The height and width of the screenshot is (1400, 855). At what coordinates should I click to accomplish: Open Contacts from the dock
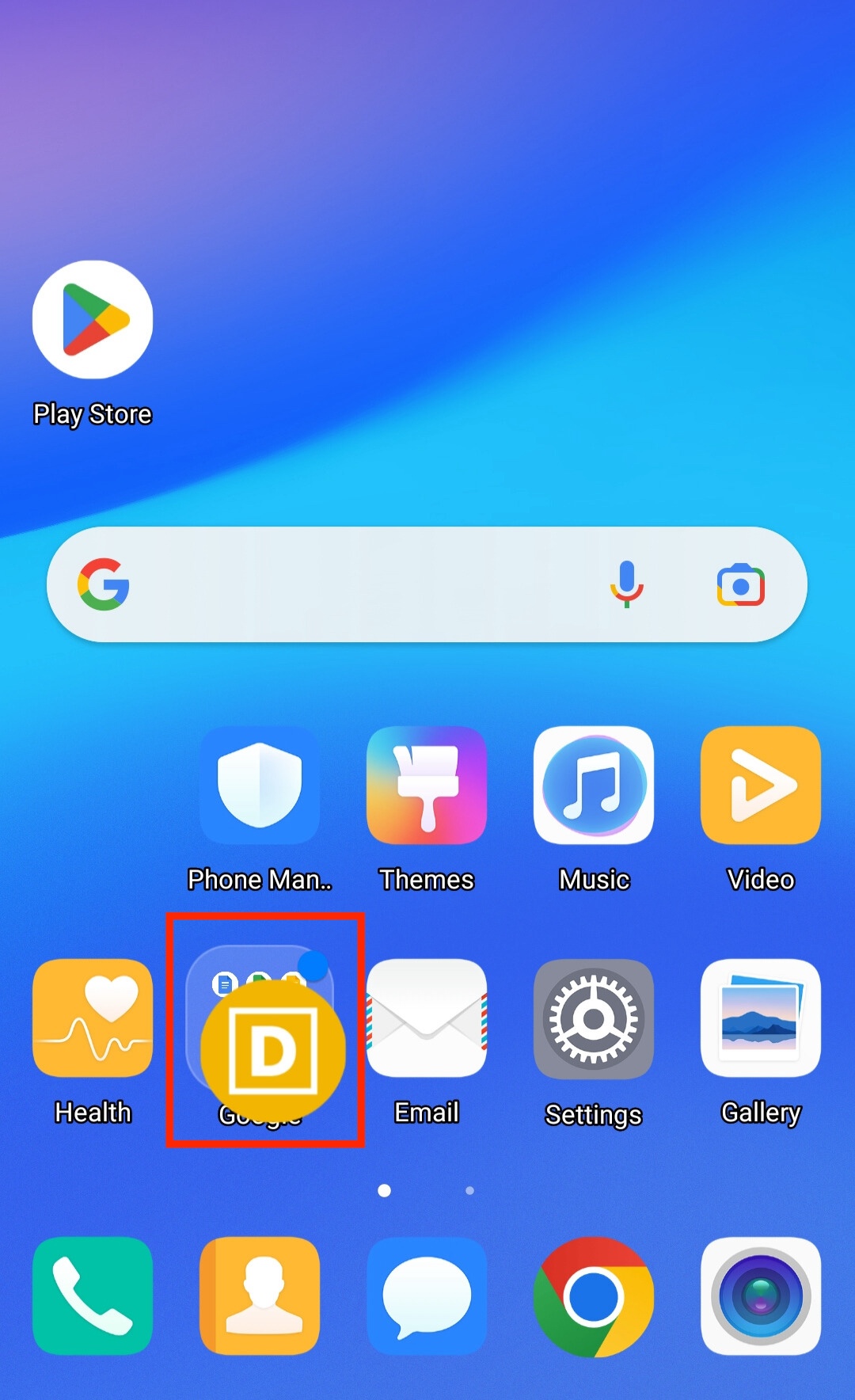pyautogui.click(x=260, y=1295)
